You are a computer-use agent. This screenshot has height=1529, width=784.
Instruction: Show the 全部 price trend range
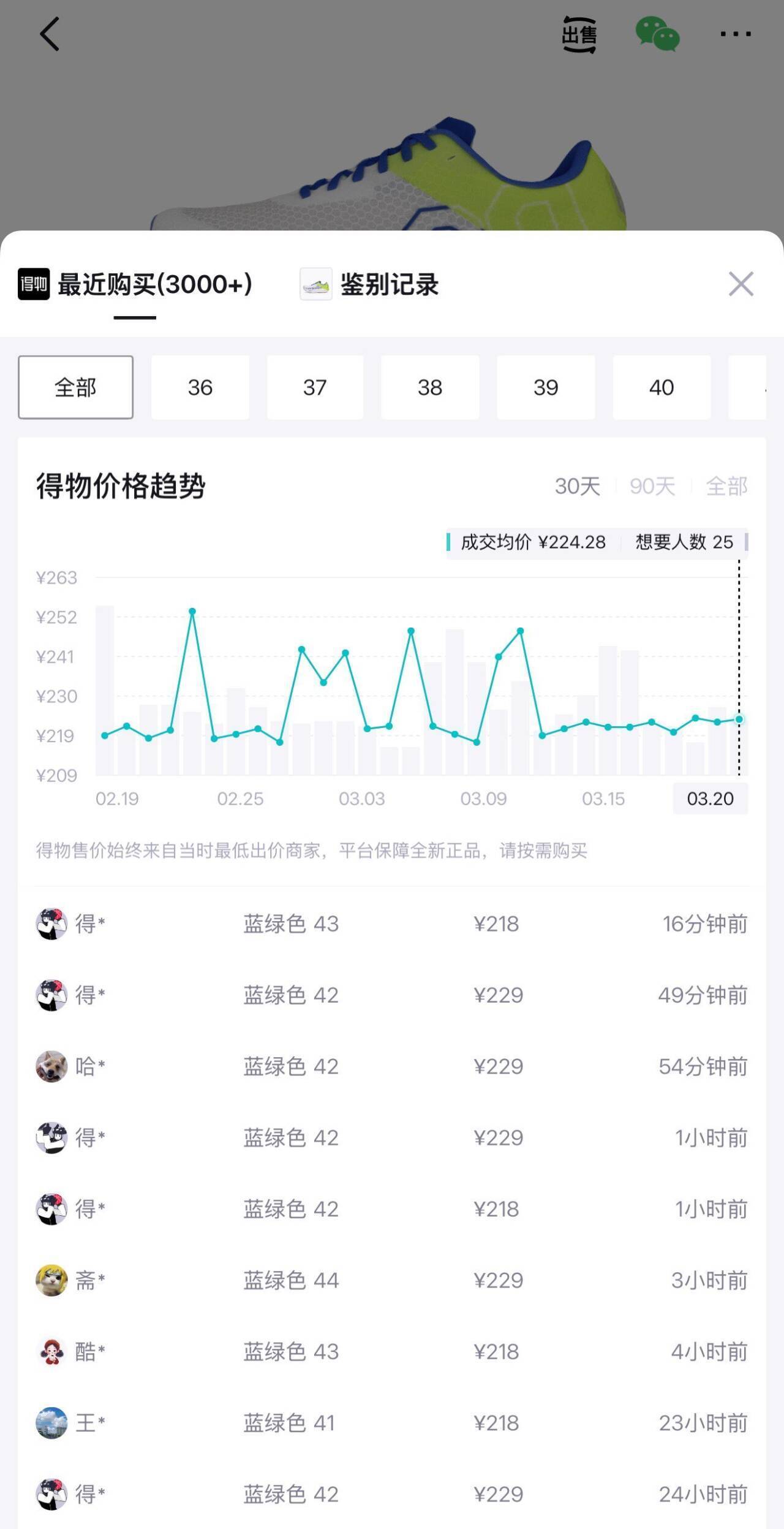(x=726, y=487)
